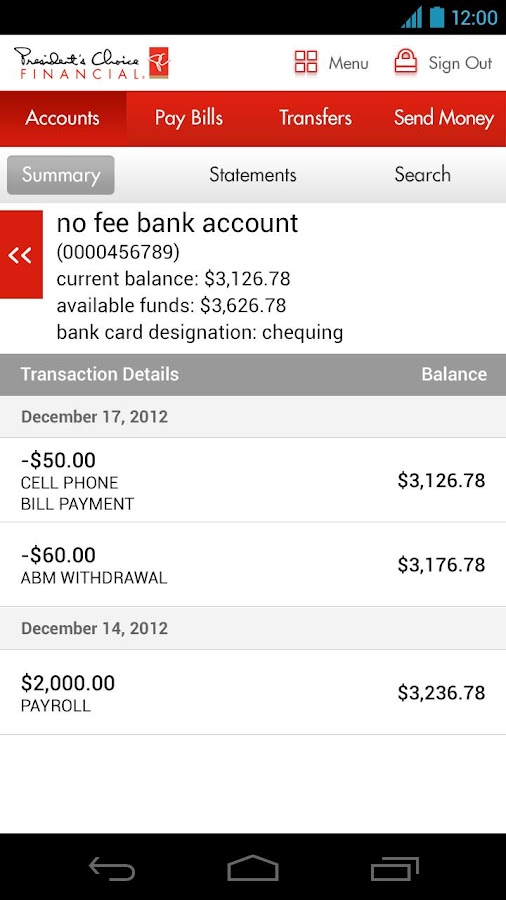
Task: View the Payroll deposit transaction
Action: pos(253,692)
